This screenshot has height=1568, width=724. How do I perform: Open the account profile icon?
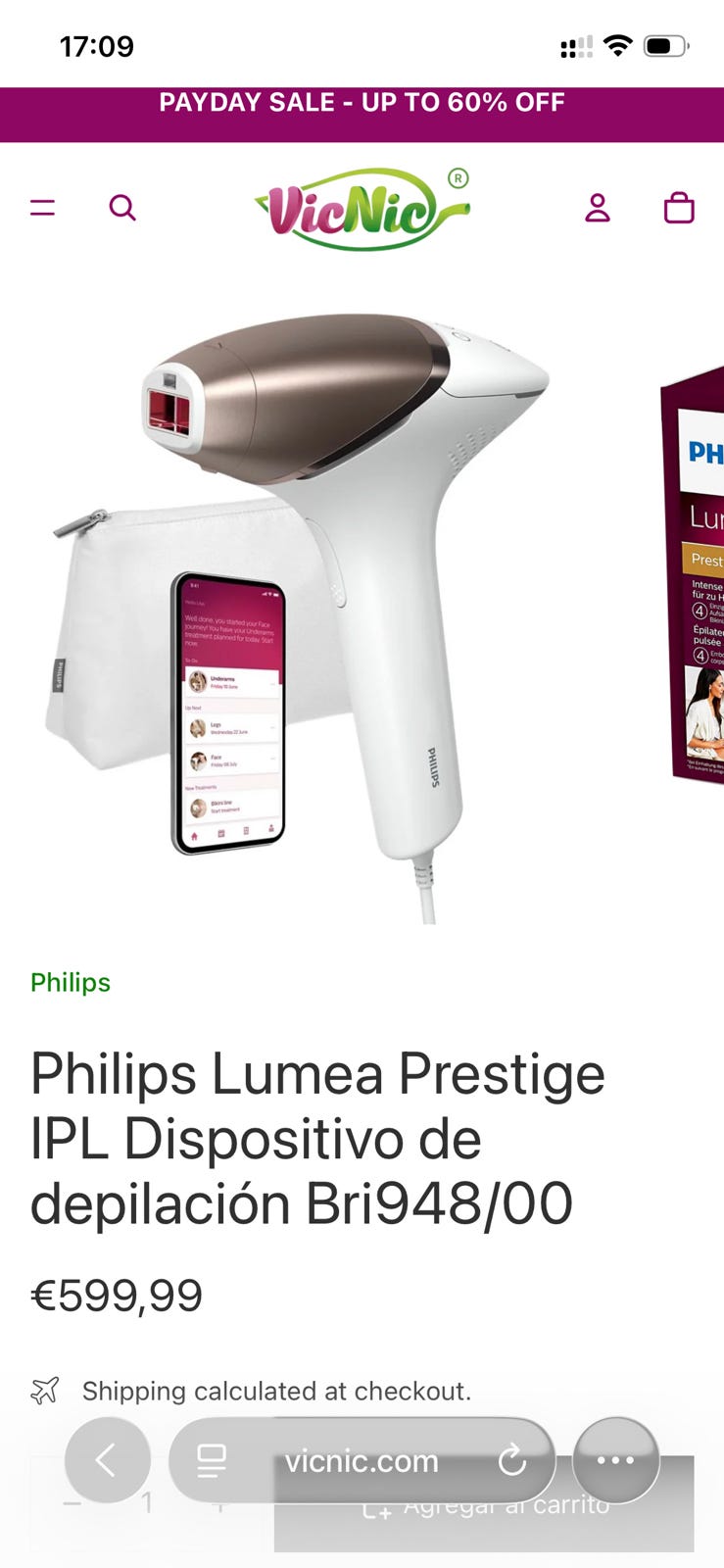[x=598, y=208]
